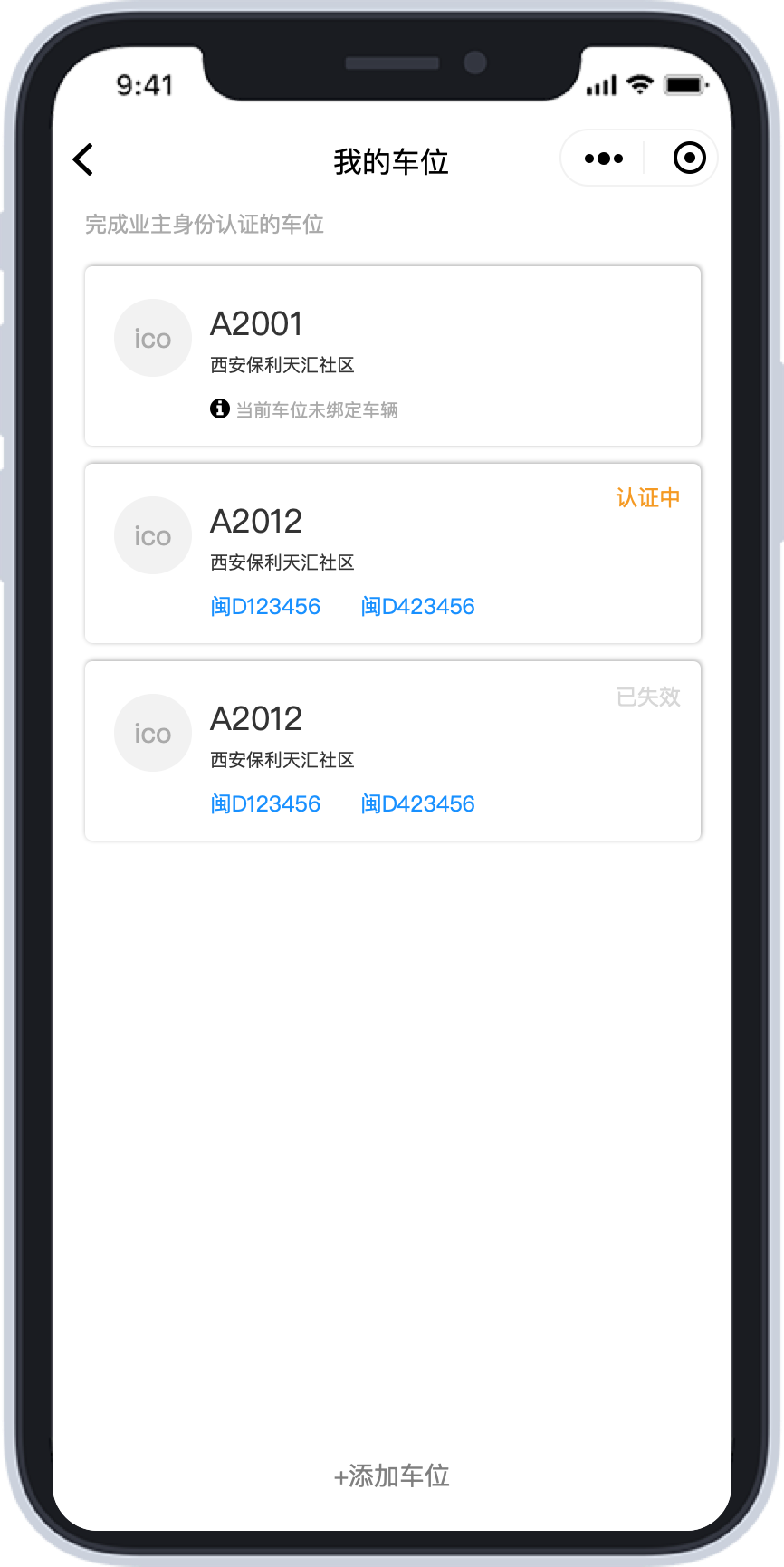
Task: Tap plate 闽D123456 in the 认证中 card
Action: 265,606
